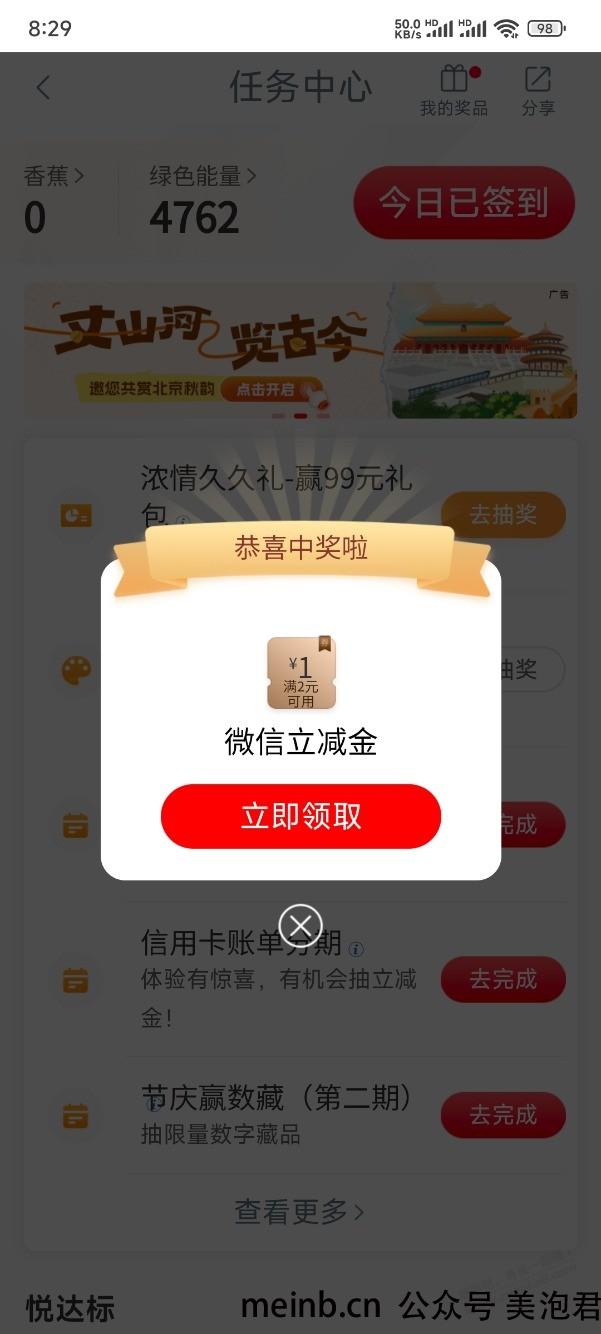
Task: Open 香蕉 balance details
Action: point(54,177)
